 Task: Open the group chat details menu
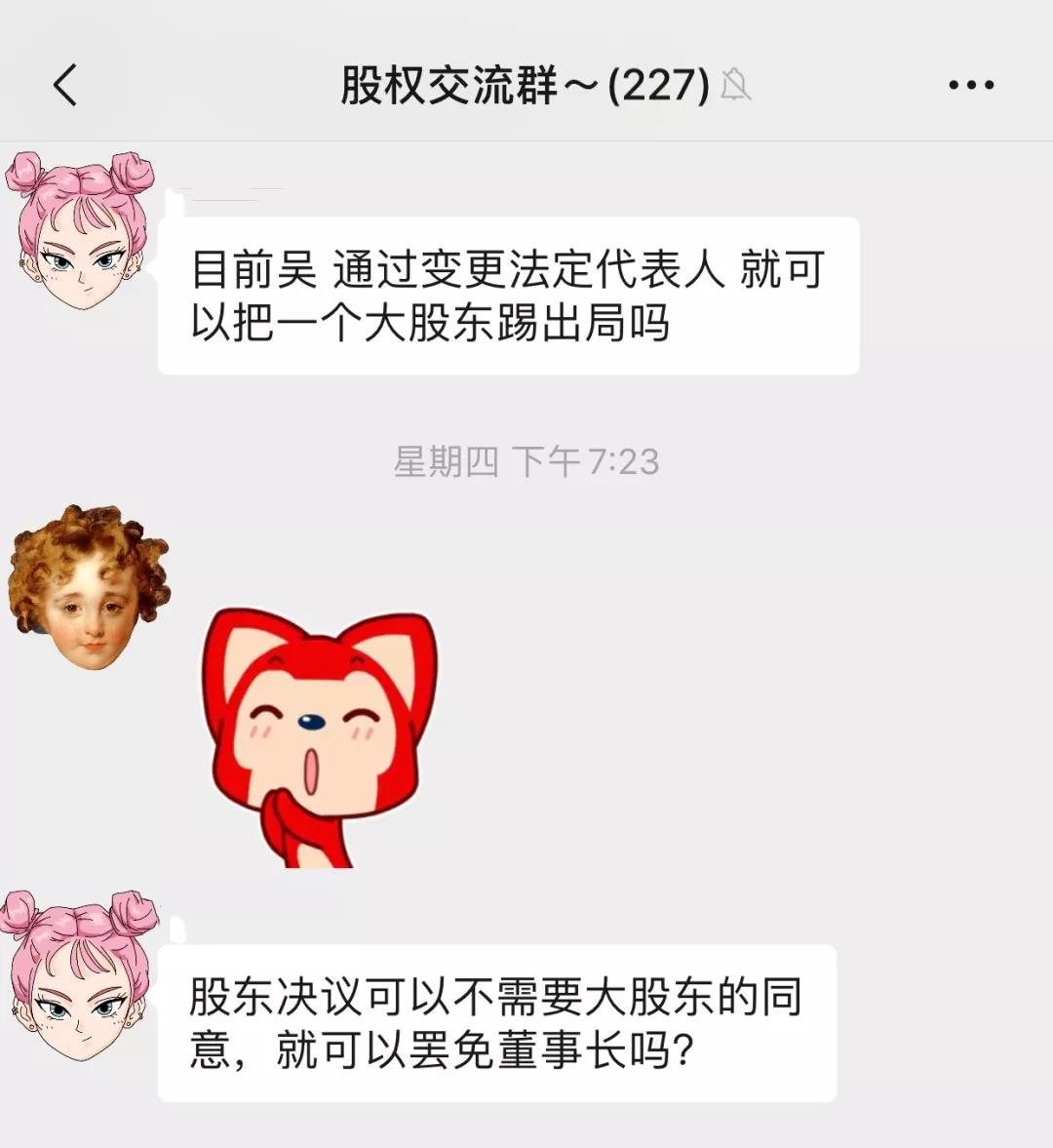[971, 86]
